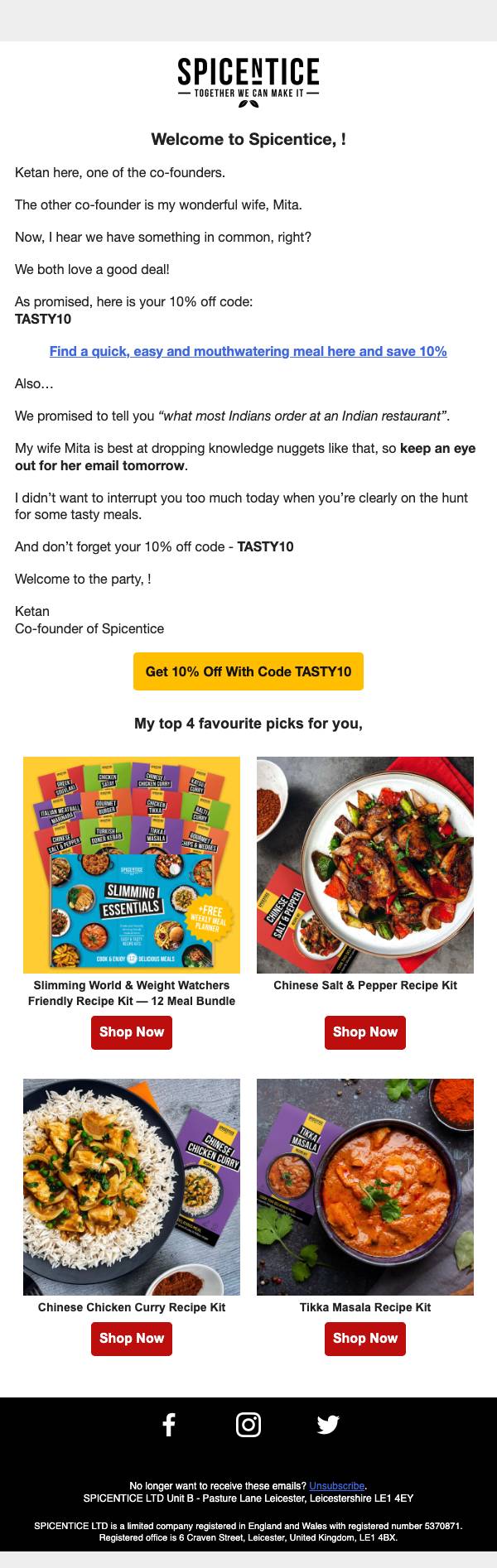Shop Now for Tikka Masala Recipe Kit
The height and width of the screenshot is (1568, 497).
(365, 1339)
